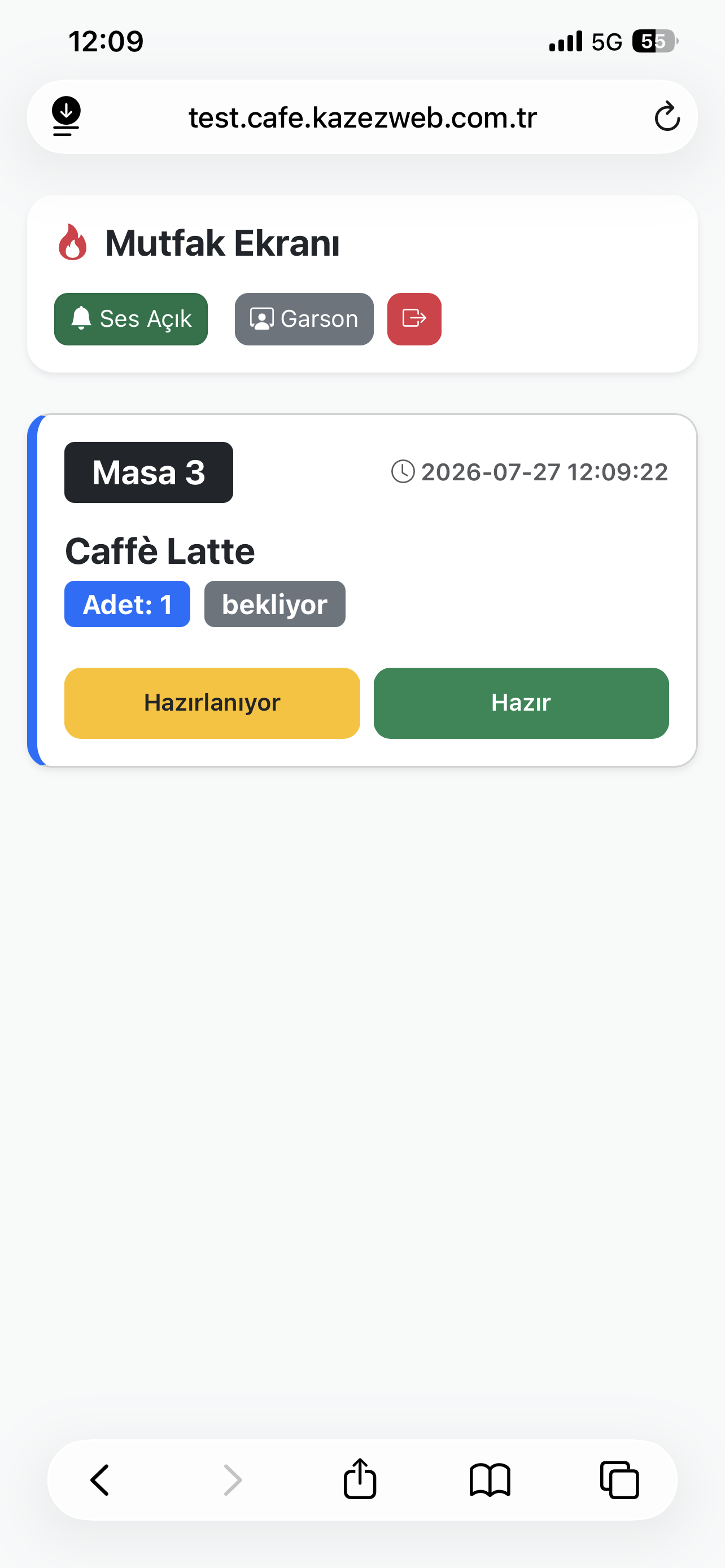Tap the red logout icon button
Screen dimensions: 725x1568
(414, 319)
